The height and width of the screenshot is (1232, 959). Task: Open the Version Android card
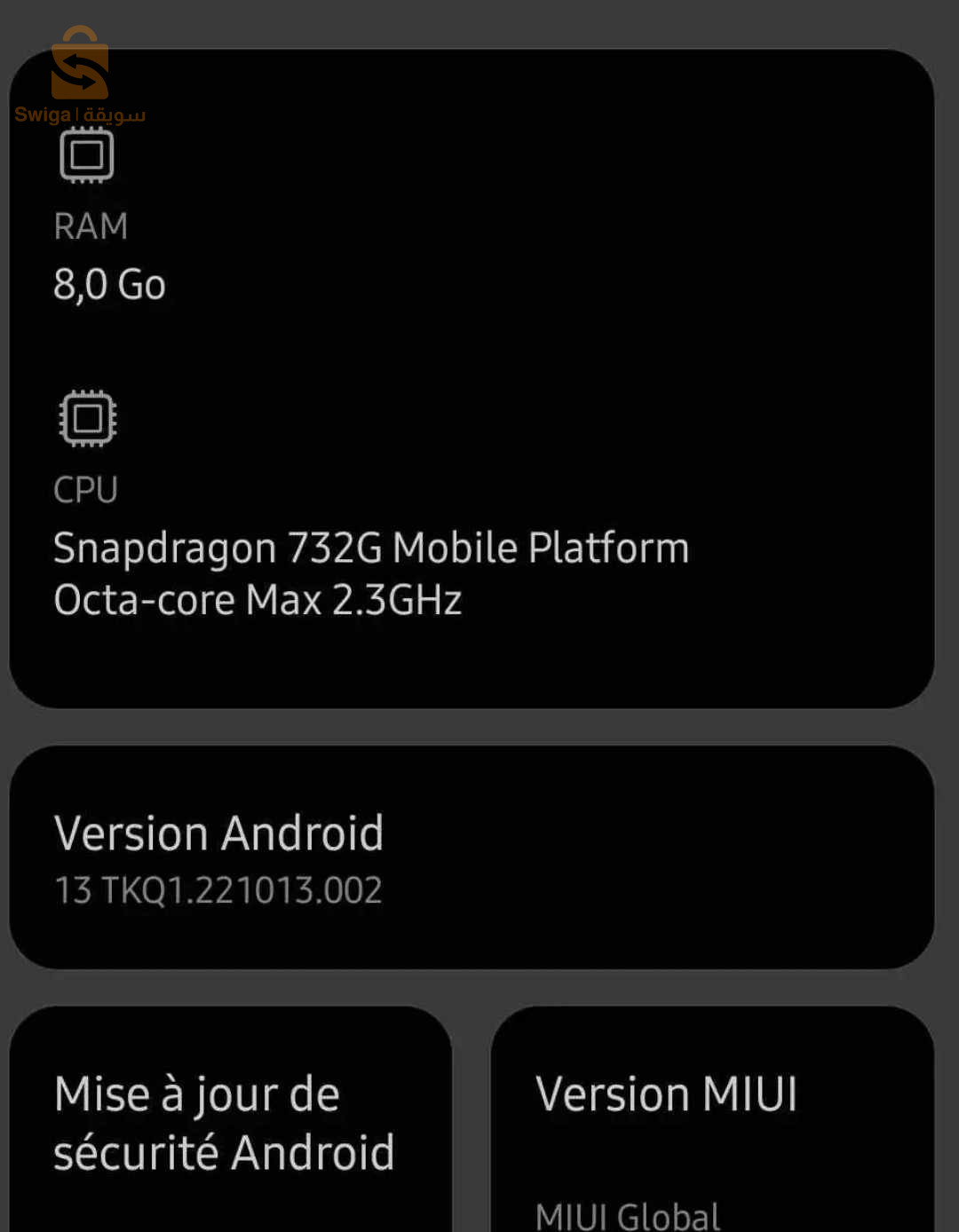click(x=471, y=857)
